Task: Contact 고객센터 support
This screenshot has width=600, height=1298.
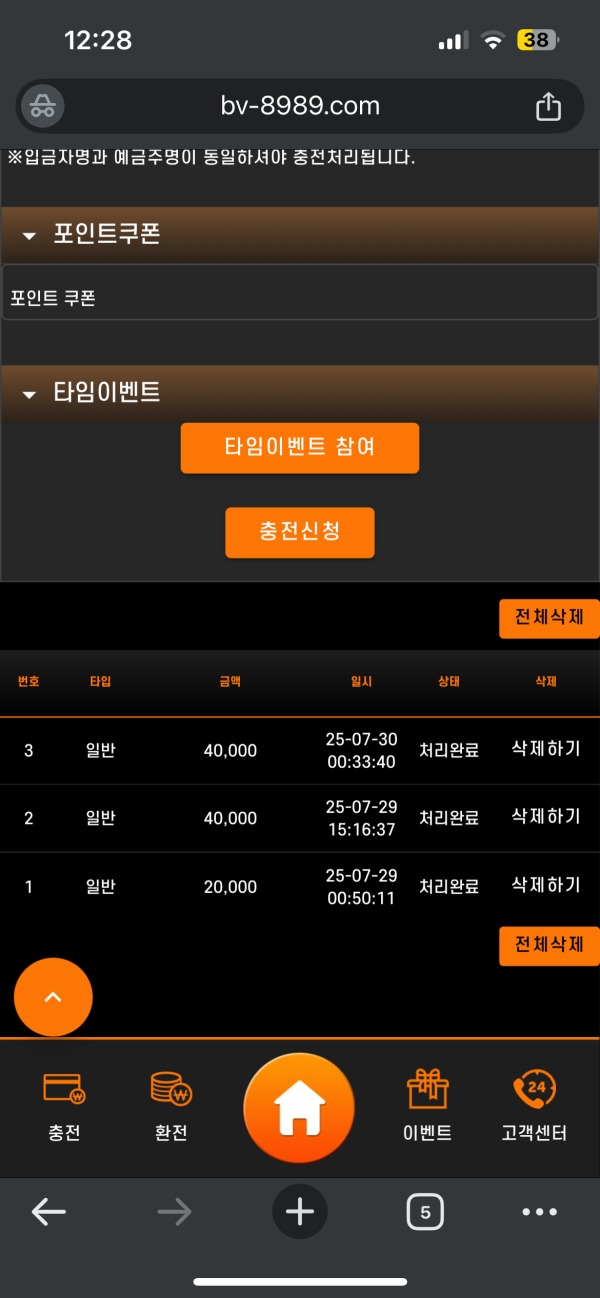Action: (x=534, y=1106)
